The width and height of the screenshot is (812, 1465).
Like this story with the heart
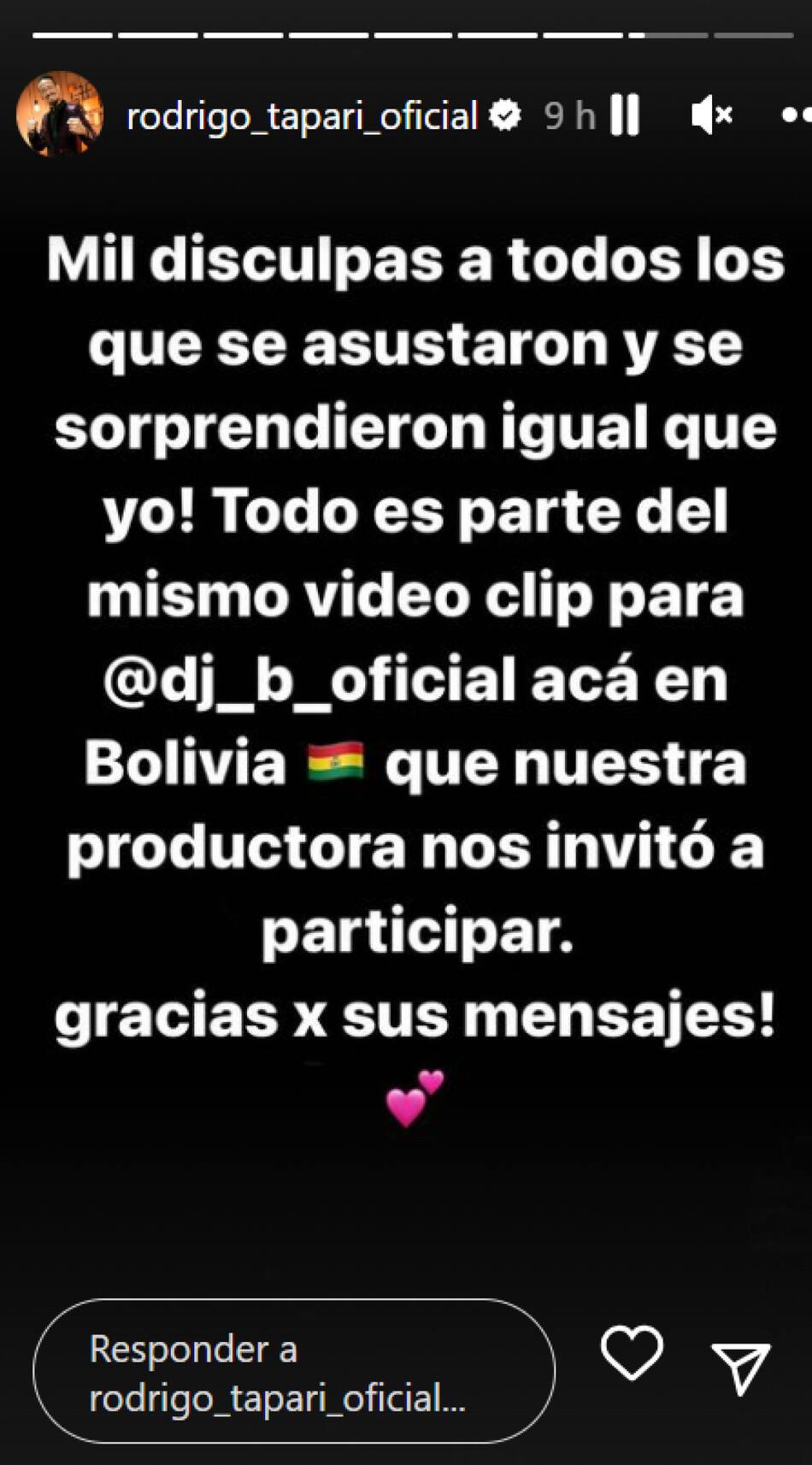pos(632,1353)
